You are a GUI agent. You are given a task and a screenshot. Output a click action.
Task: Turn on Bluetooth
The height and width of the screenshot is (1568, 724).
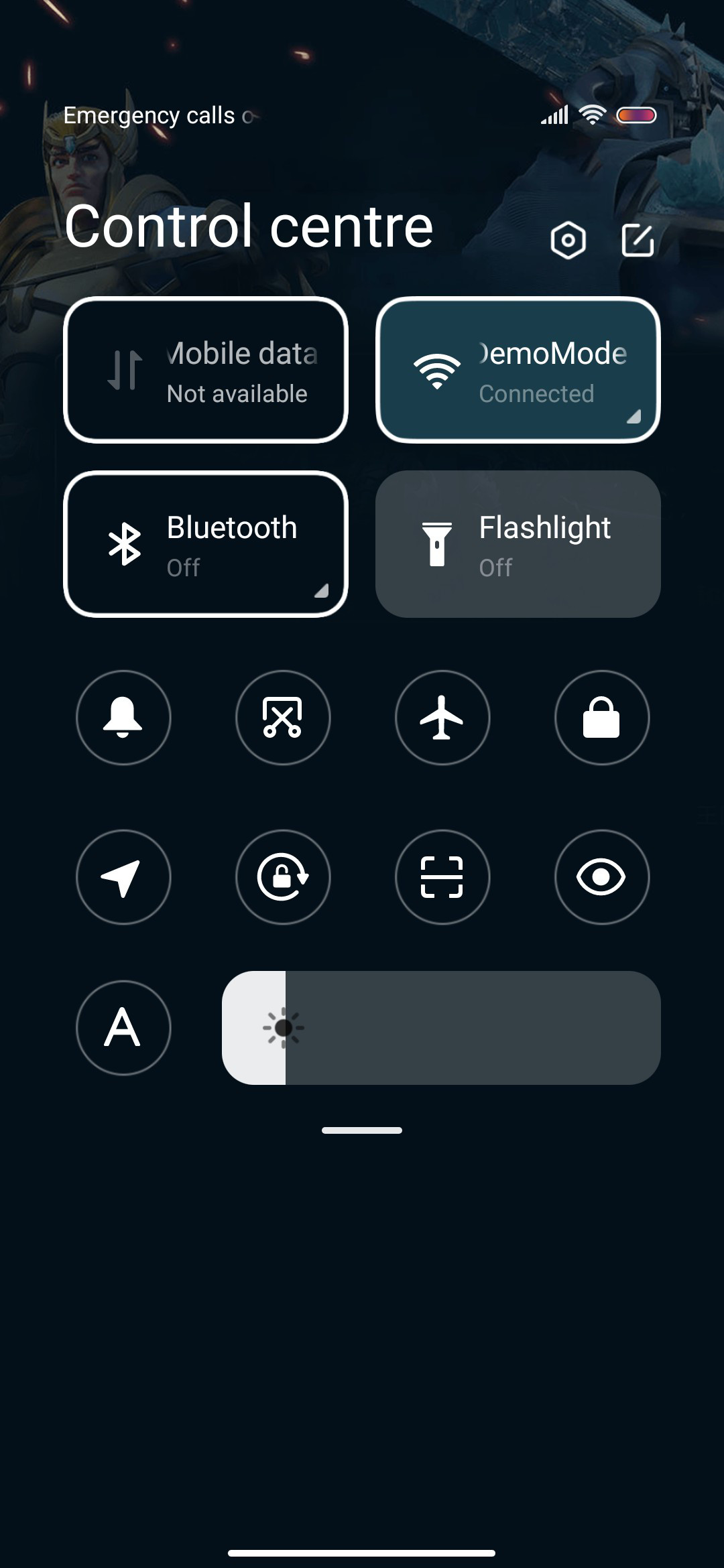coord(206,544)
